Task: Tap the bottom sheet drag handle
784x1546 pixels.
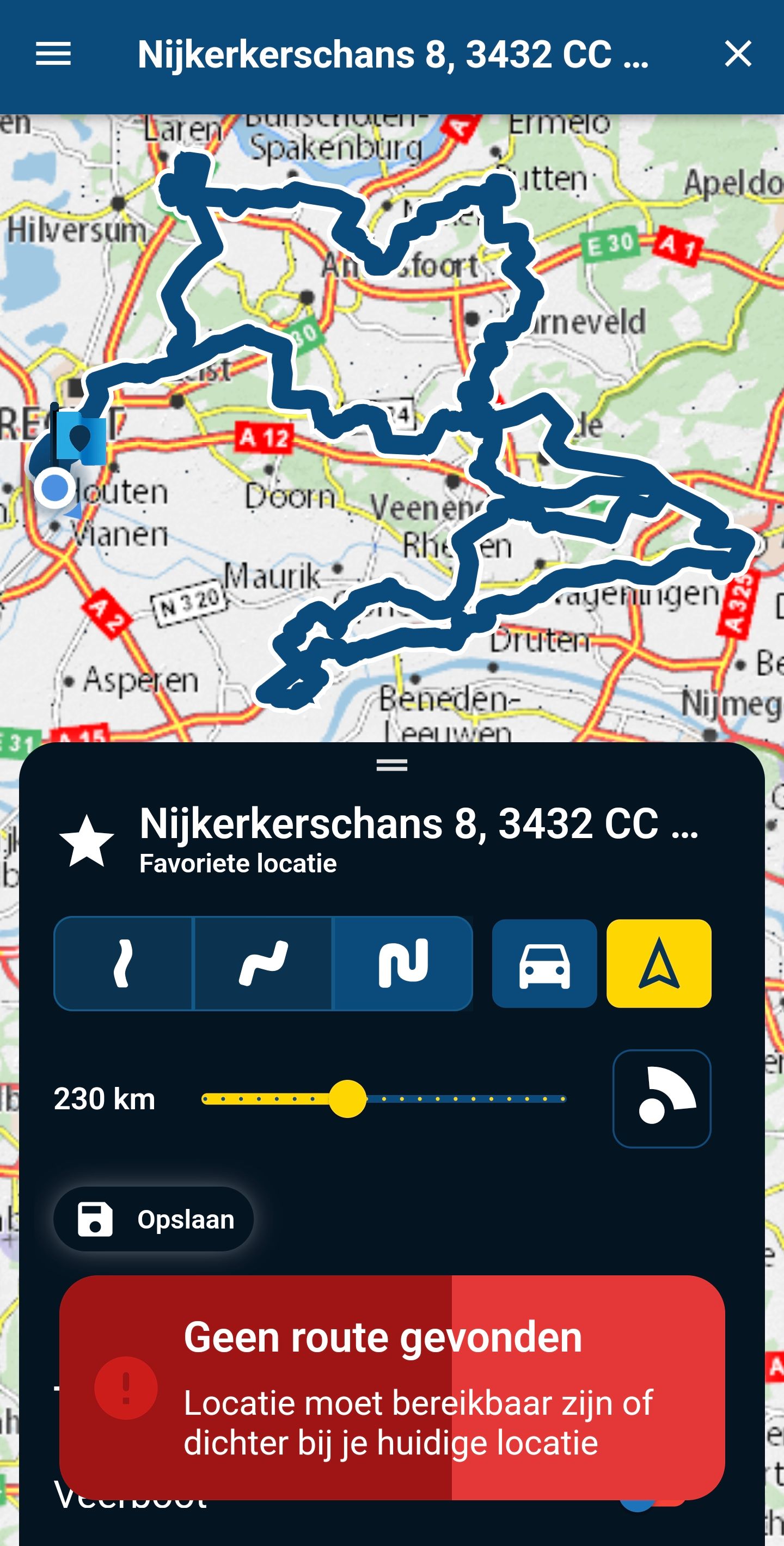Action: click(391, 765)
